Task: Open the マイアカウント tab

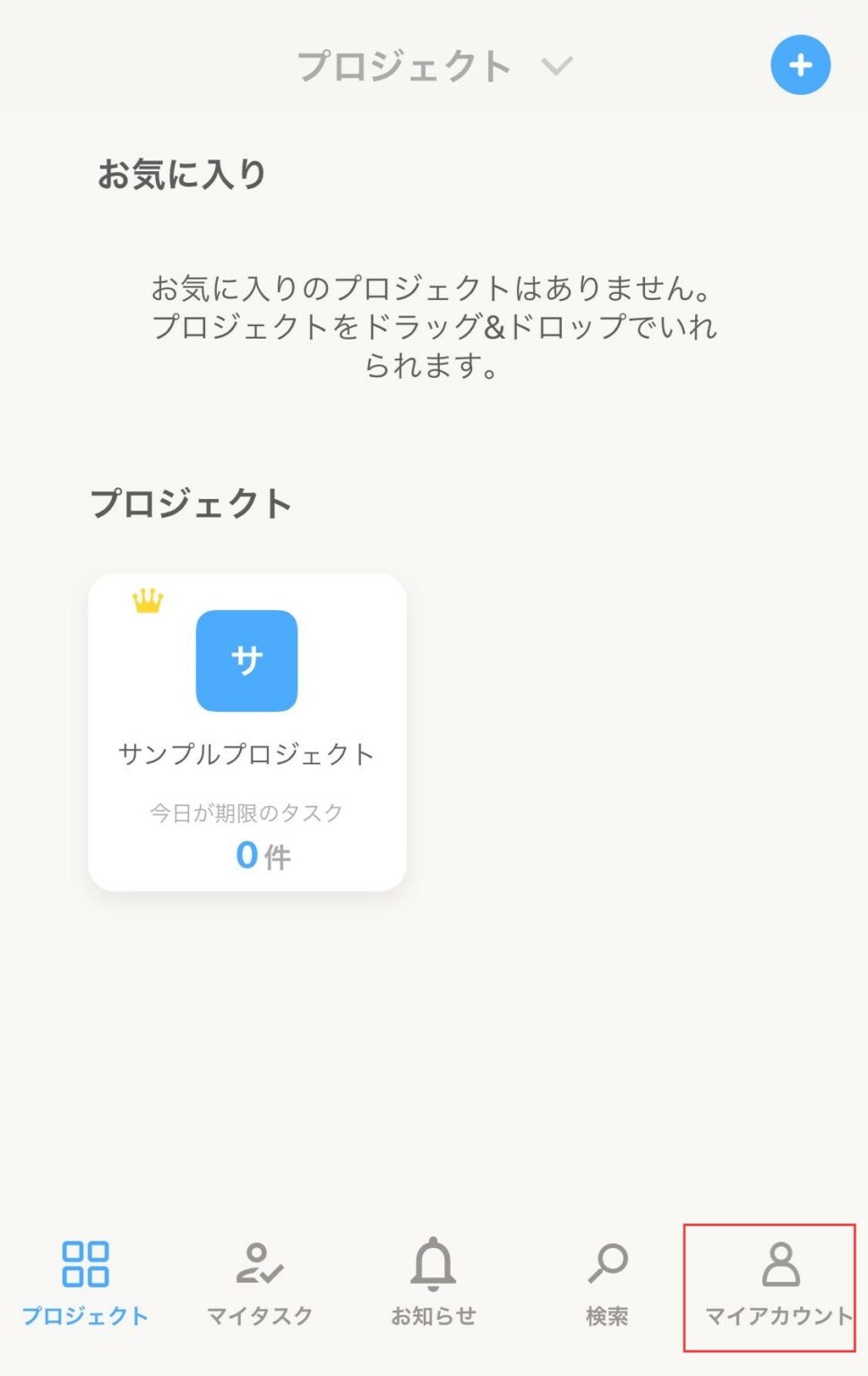Action: click(779, 1283)
